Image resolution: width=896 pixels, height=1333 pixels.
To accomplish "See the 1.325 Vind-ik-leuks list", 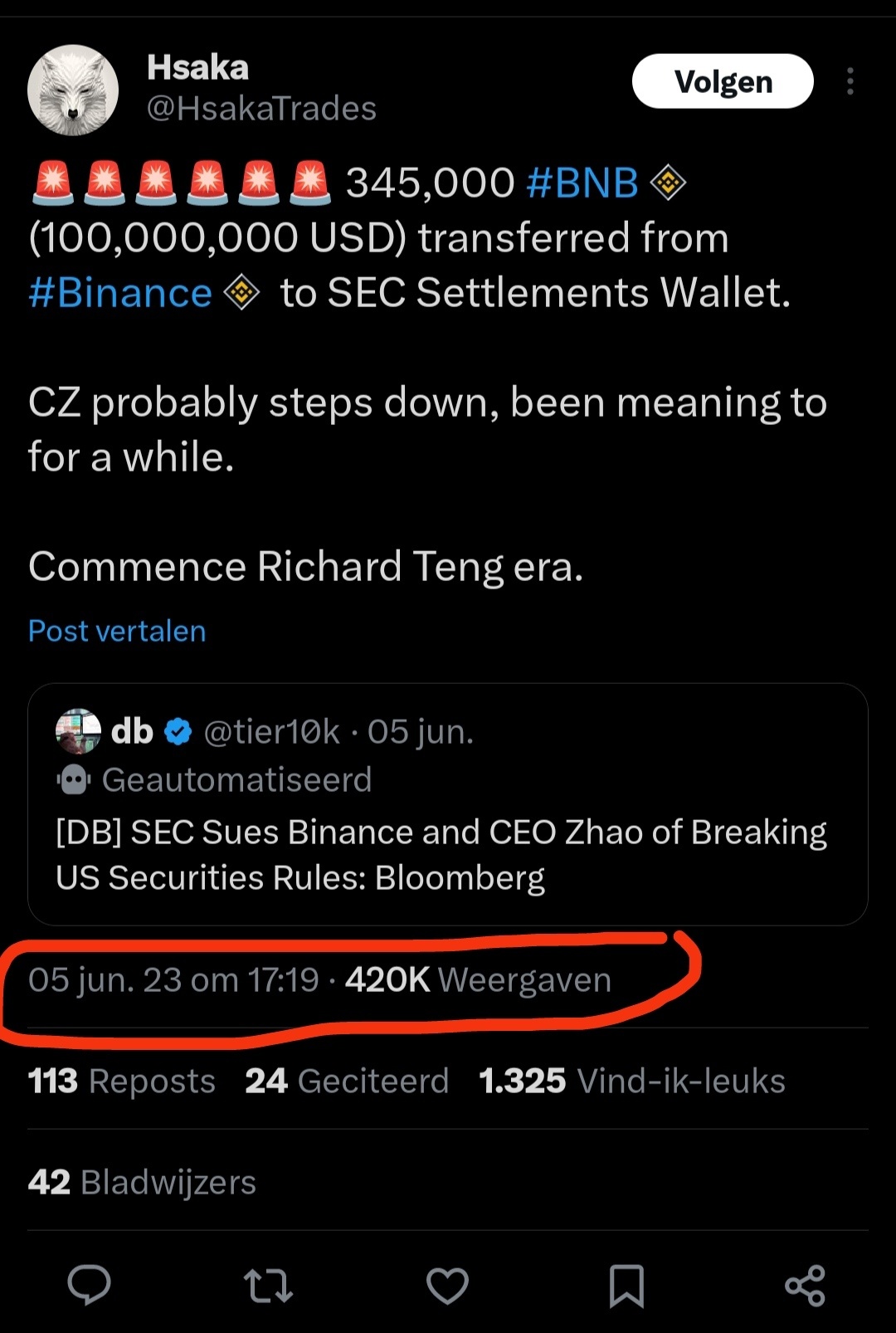I will point(632,1080).
